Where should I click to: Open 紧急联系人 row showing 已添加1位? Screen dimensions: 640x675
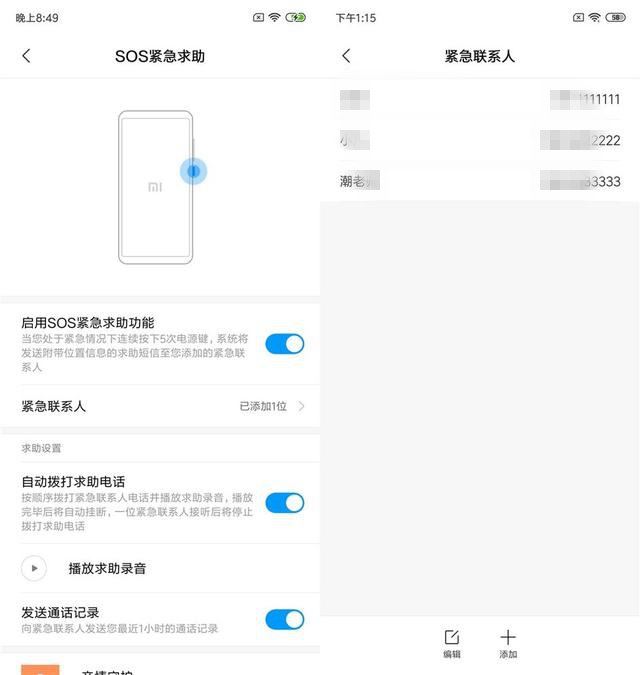(x=160, y=406)
